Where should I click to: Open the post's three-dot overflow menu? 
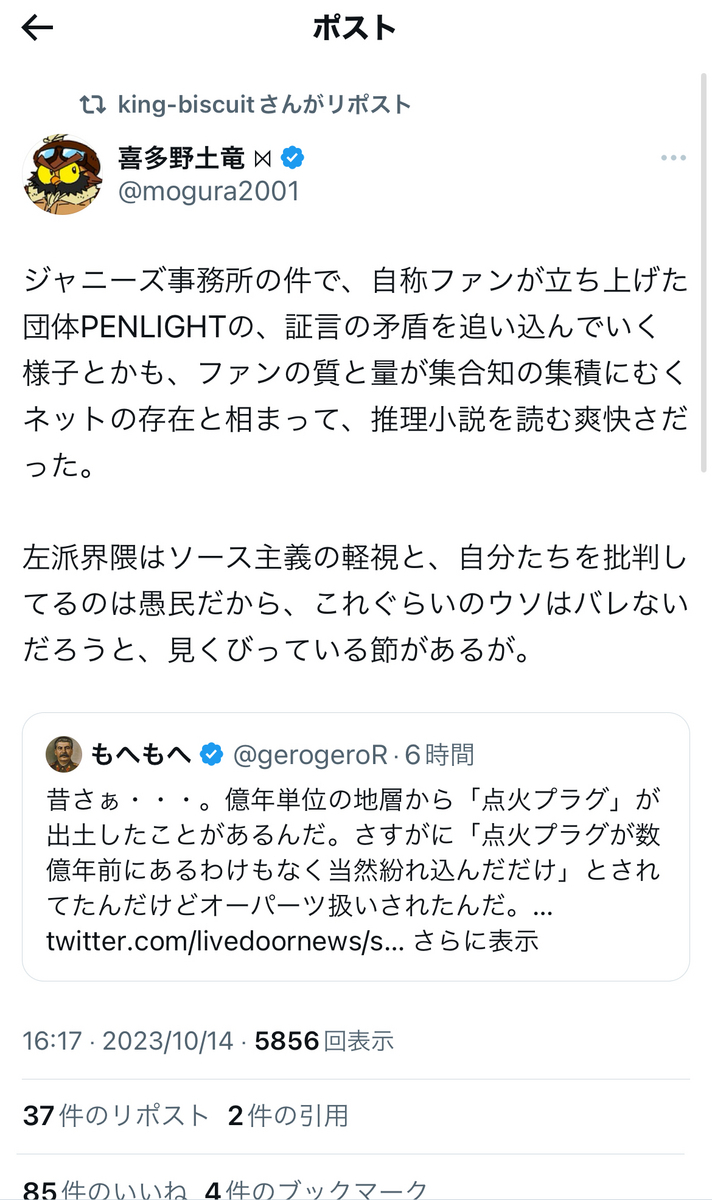coord(673,159)
